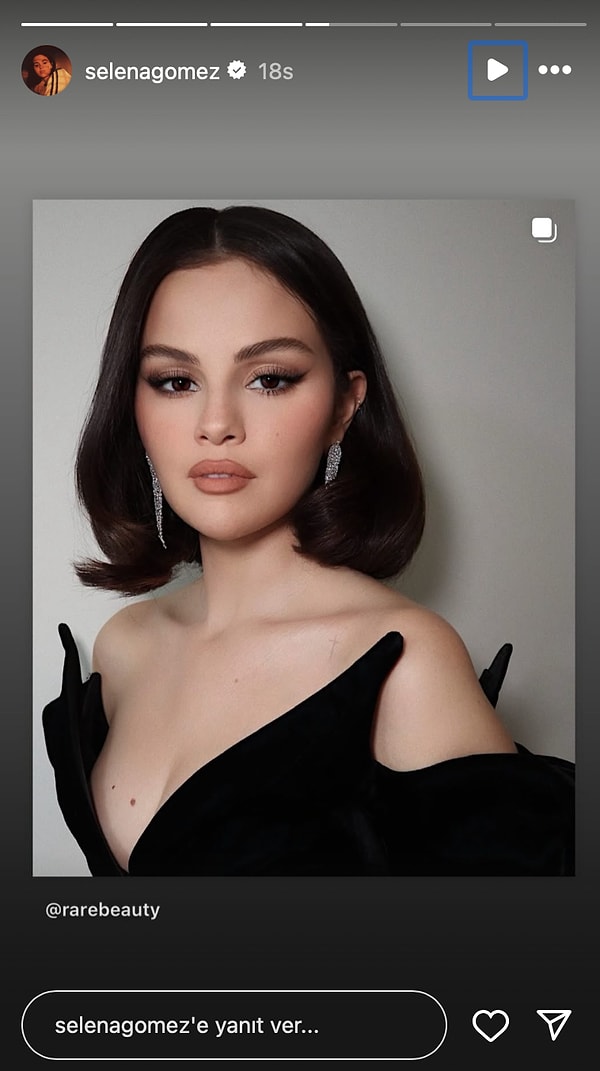
Task: Open the selenagomez username link
Action: 152,71
